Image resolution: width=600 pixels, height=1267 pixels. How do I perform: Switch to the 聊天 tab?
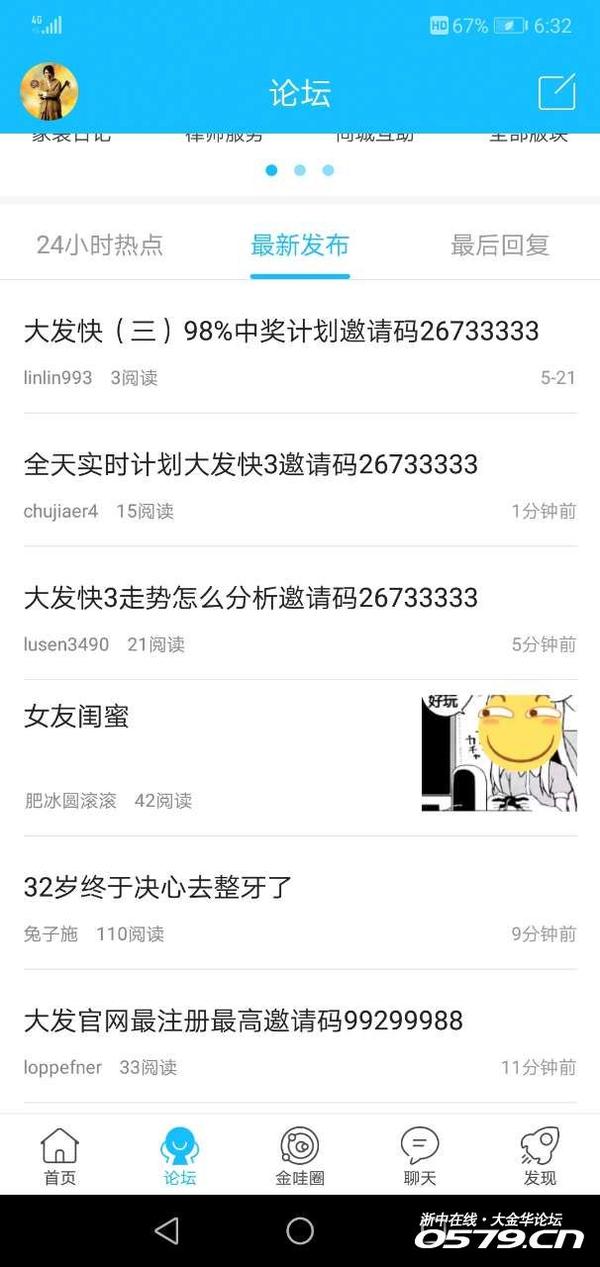coord(420,1156)
